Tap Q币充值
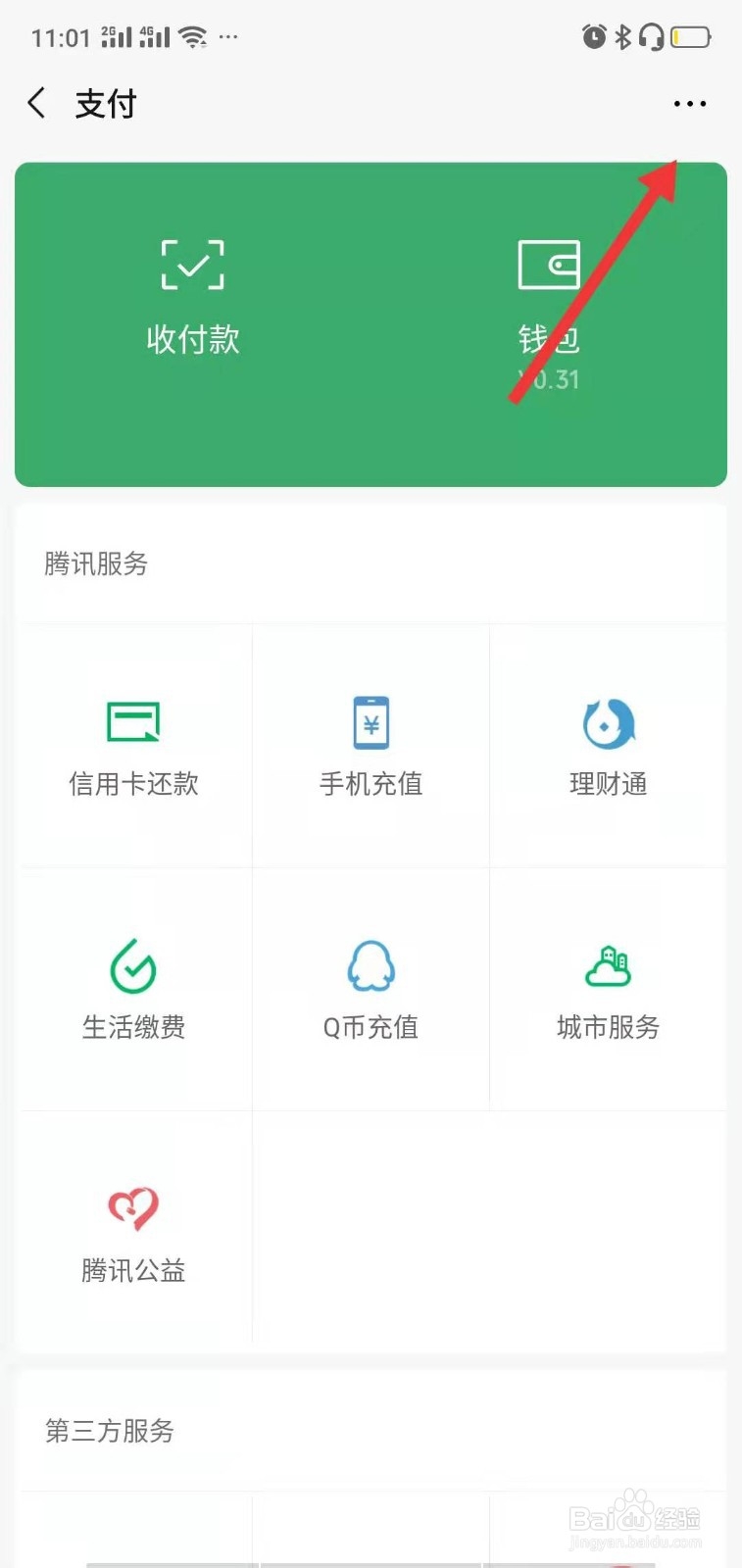Viewport: 742px width, 1568px height. pyautogui.click(x=371, y=990)
